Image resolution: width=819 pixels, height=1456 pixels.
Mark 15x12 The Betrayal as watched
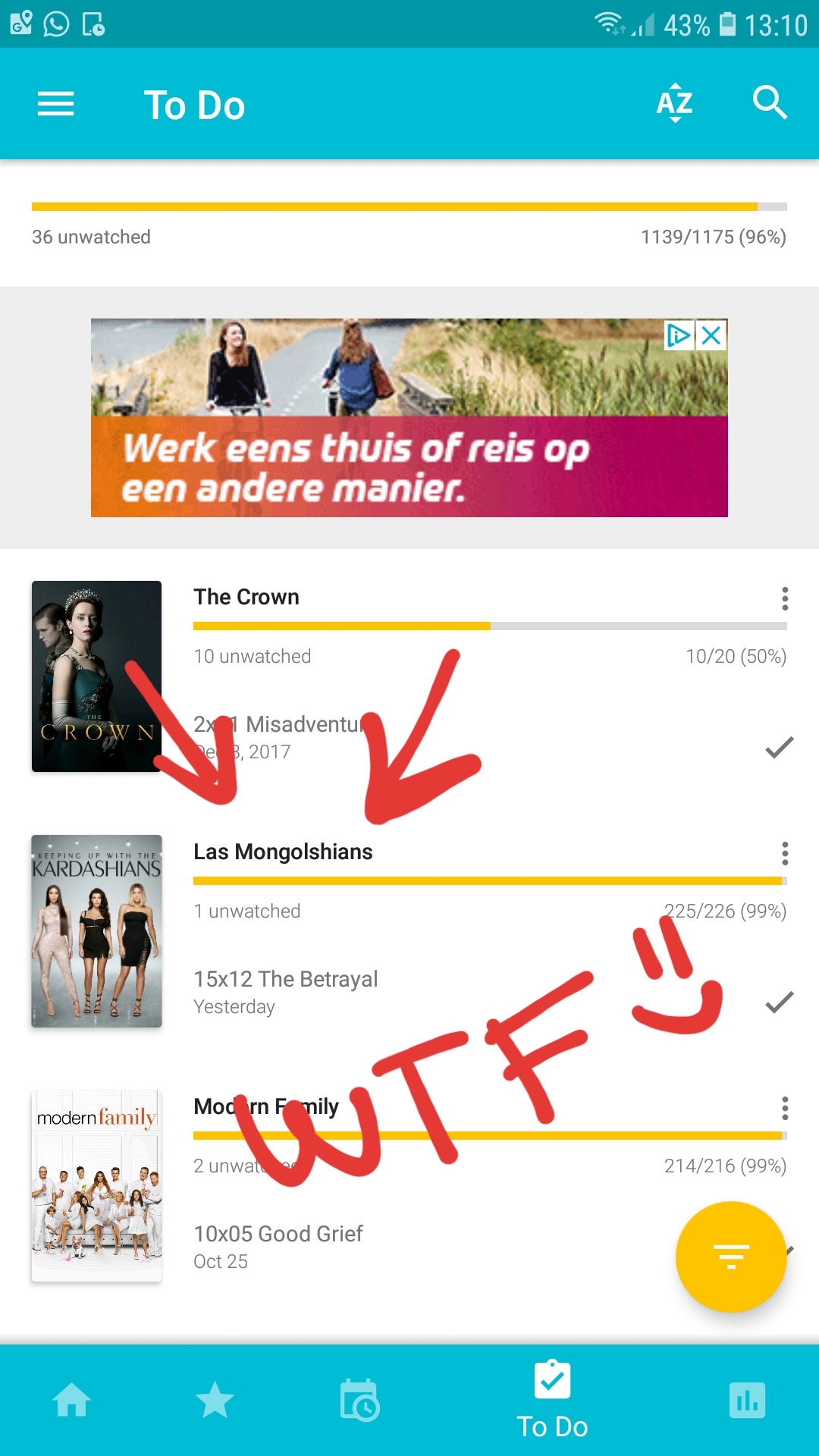pyautogui.click(x=779, y=1003)
